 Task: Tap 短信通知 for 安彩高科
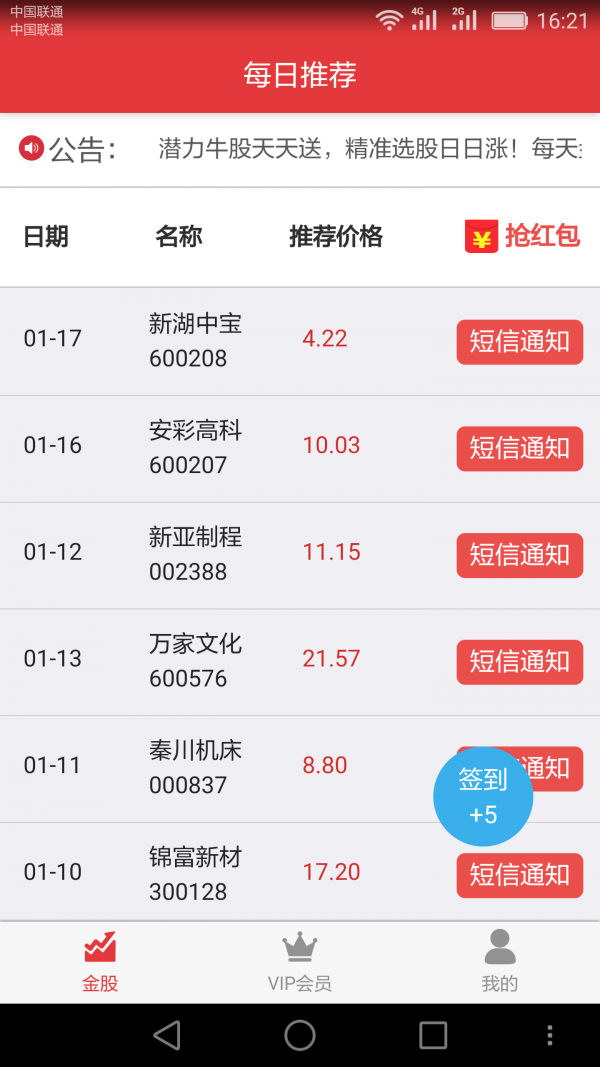pyautogui.click(x=519, y=448)
